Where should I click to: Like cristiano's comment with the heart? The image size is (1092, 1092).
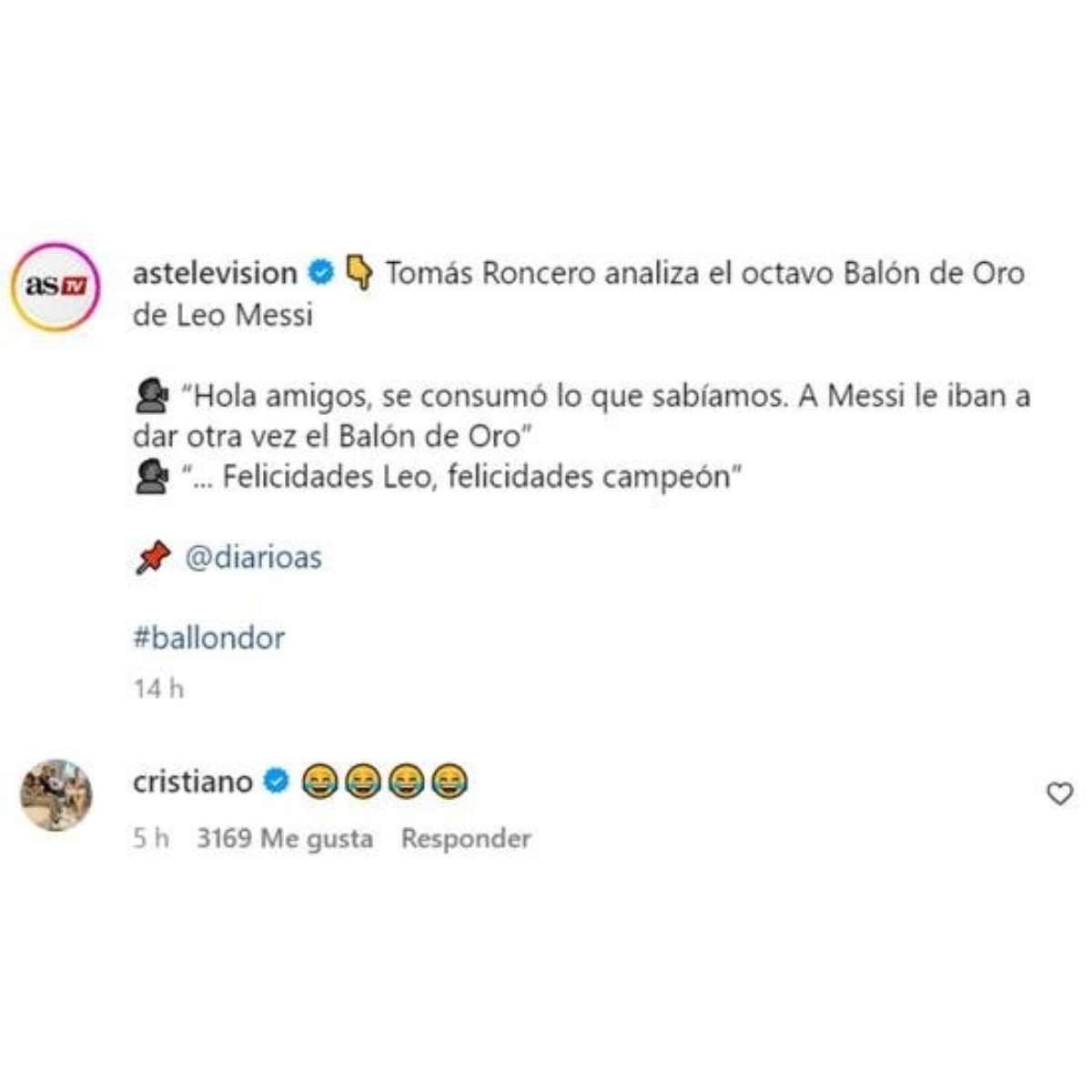point(1059,794)
